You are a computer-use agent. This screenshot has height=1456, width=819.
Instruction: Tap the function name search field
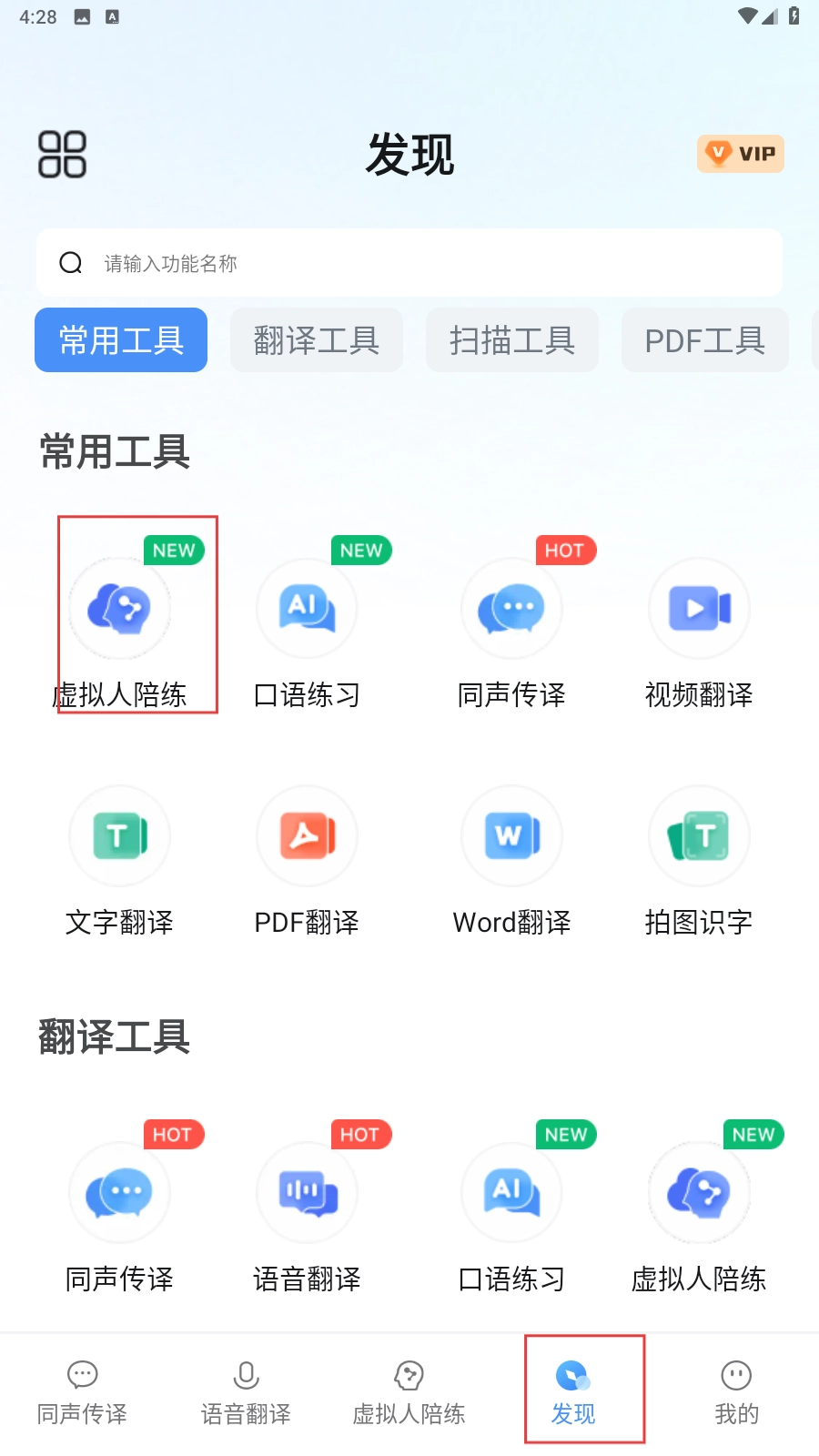pyautogui.click(x=409, y=263)
